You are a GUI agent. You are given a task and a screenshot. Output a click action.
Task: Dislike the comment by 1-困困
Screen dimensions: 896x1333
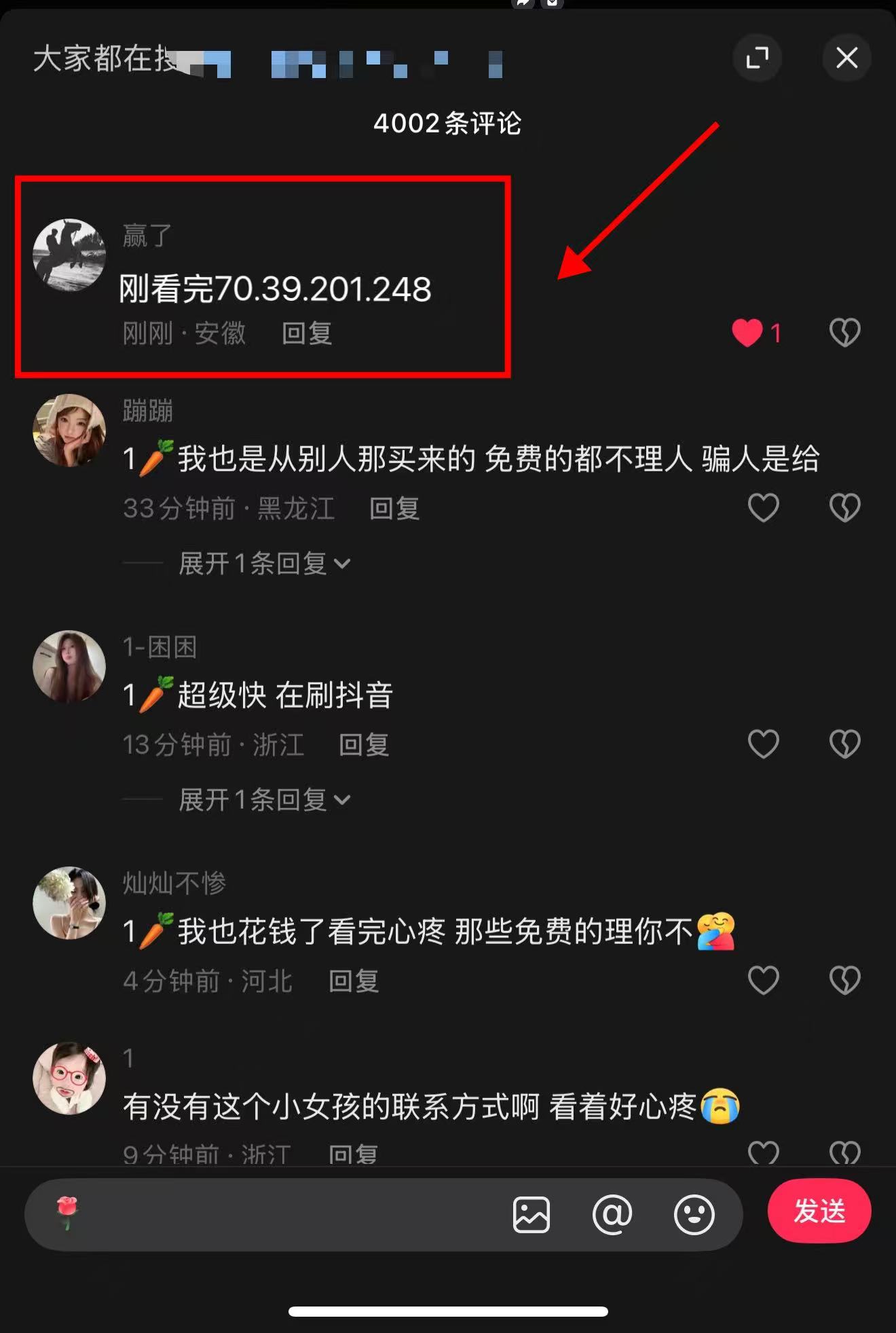(844, 744)
